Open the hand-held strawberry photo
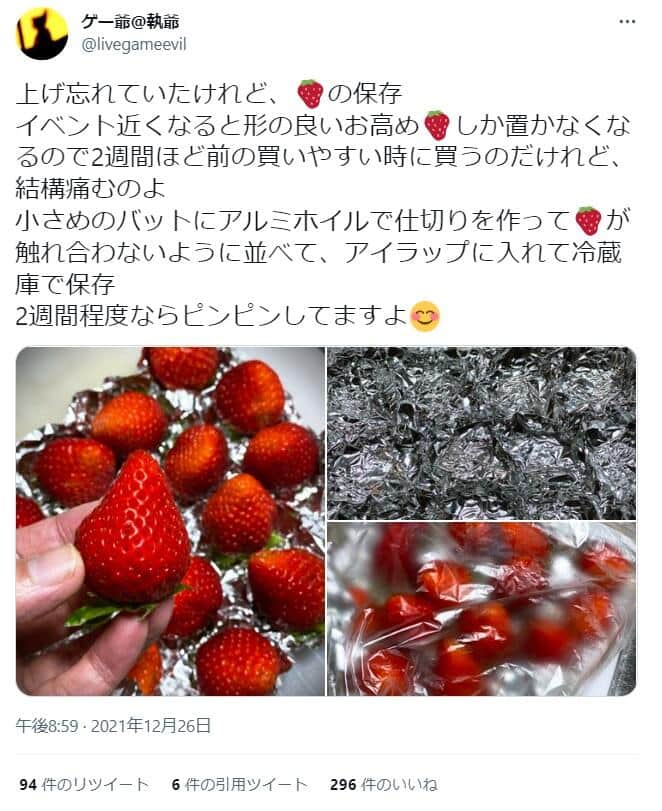The width and height of the screenshot is (662, 811). (170, 521)
